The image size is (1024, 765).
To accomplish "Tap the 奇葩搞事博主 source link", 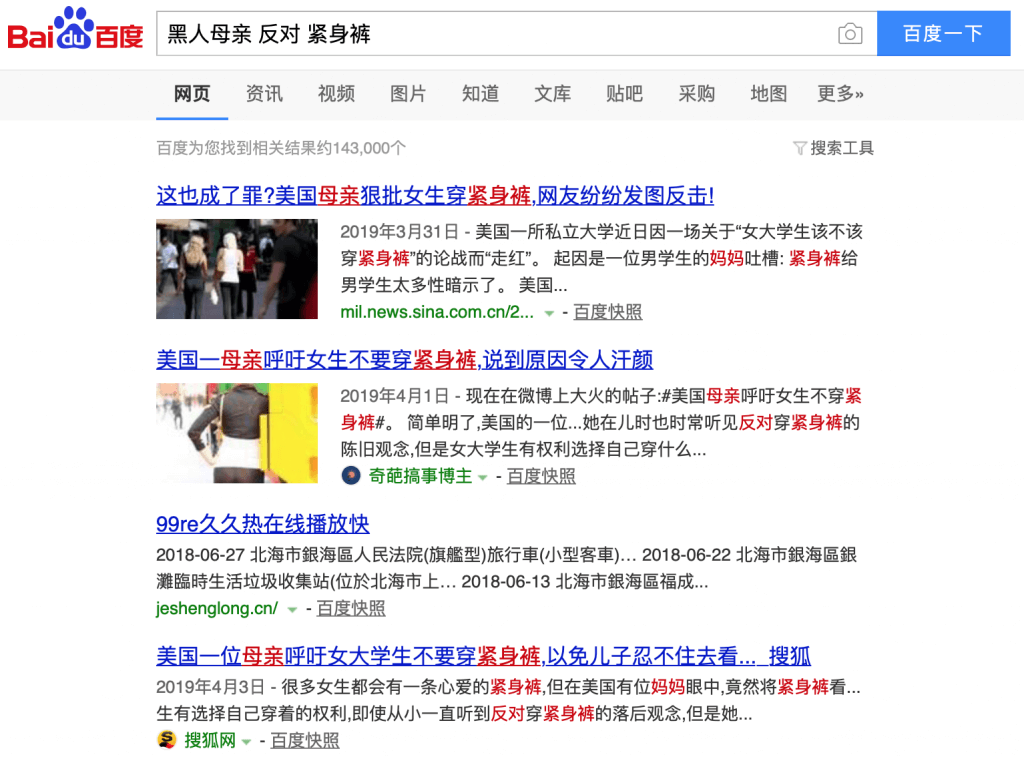I will click(x=420, y=476).
